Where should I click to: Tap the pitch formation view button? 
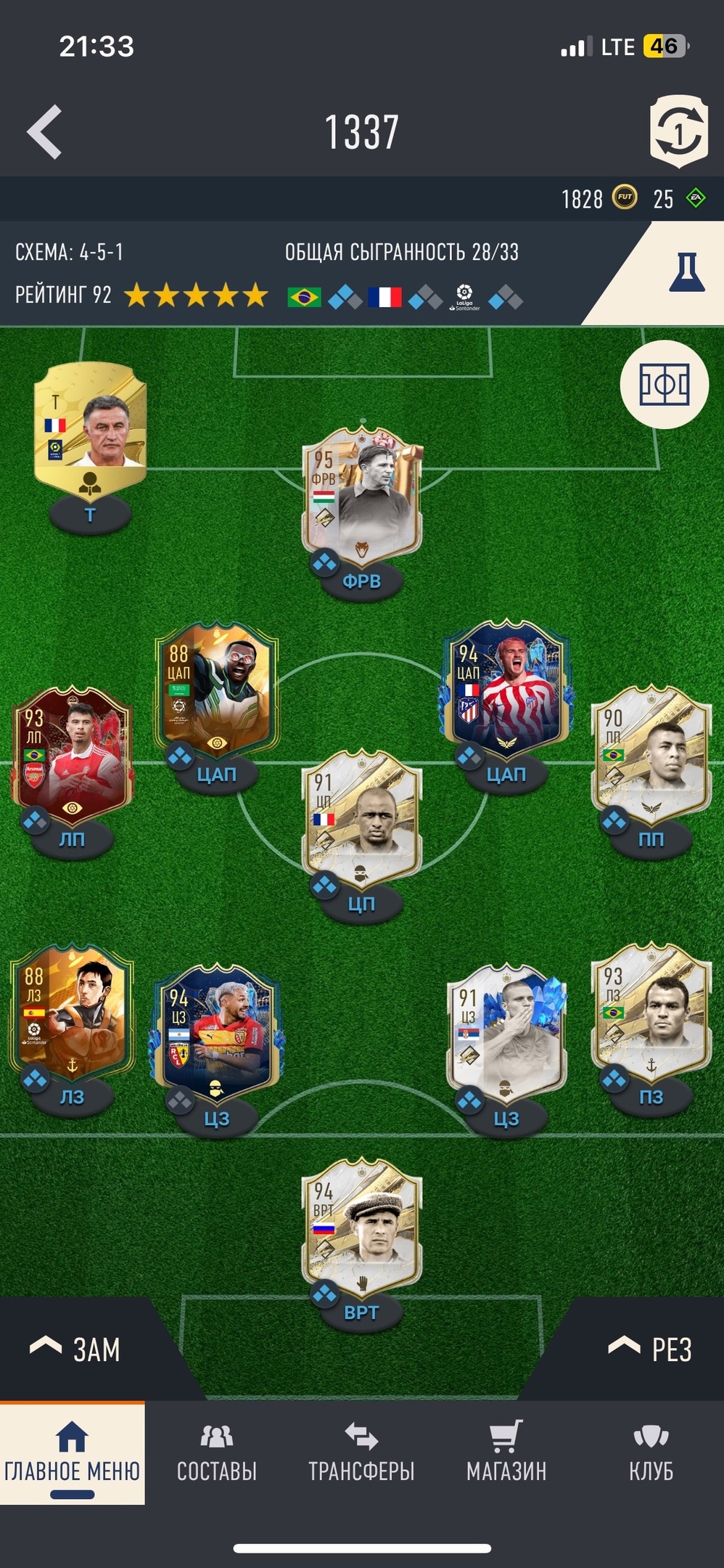point(664,385)
